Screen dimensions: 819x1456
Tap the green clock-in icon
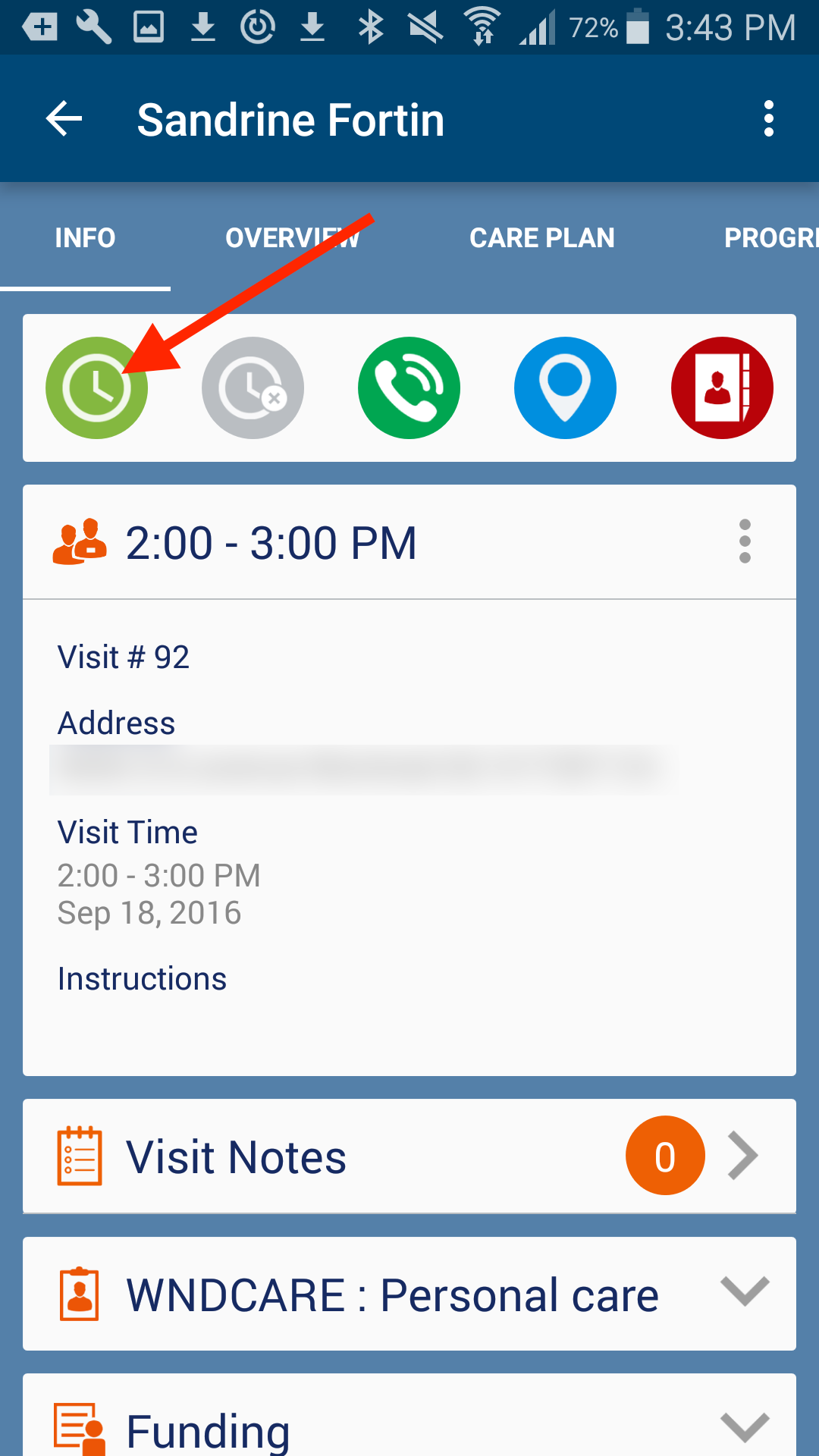[x=96, y=388]
